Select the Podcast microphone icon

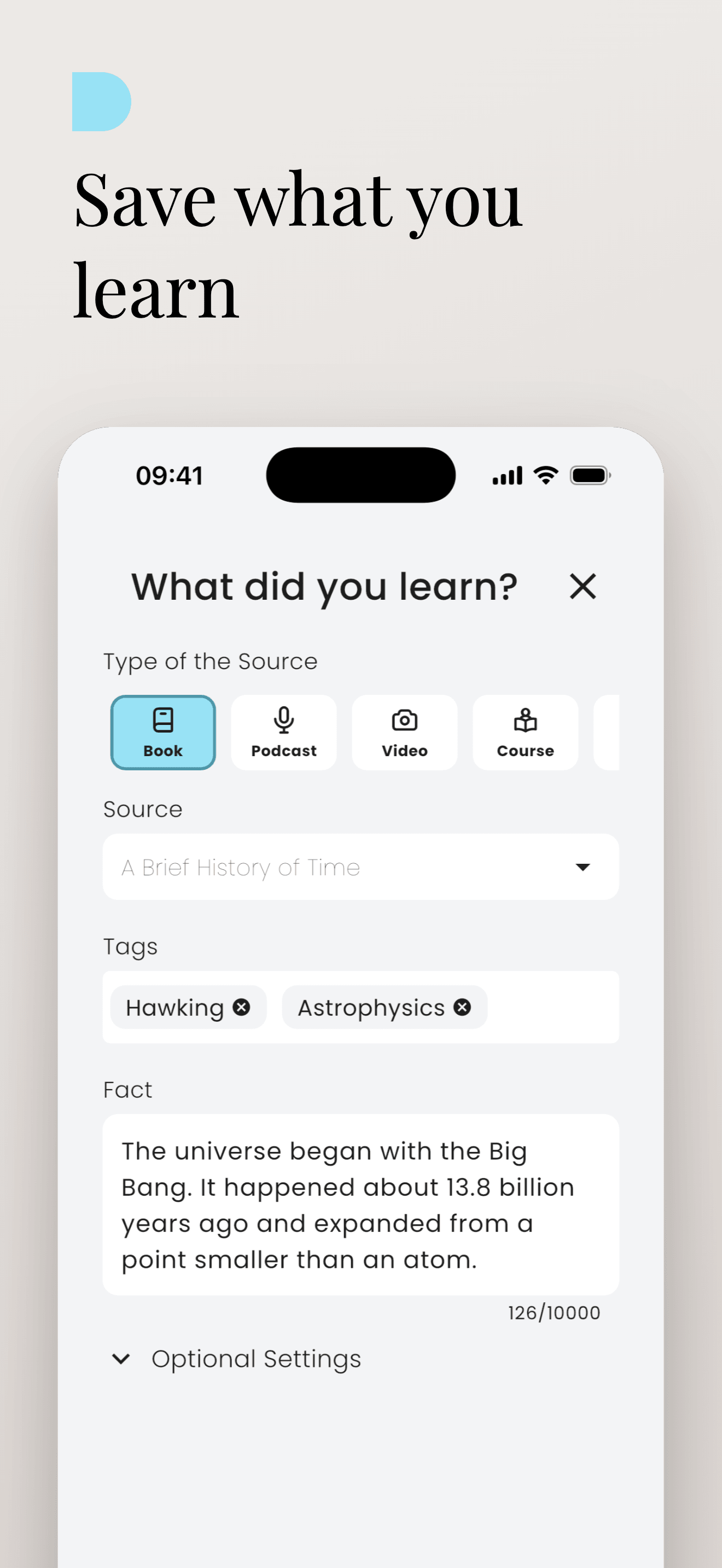coord(283,721)
